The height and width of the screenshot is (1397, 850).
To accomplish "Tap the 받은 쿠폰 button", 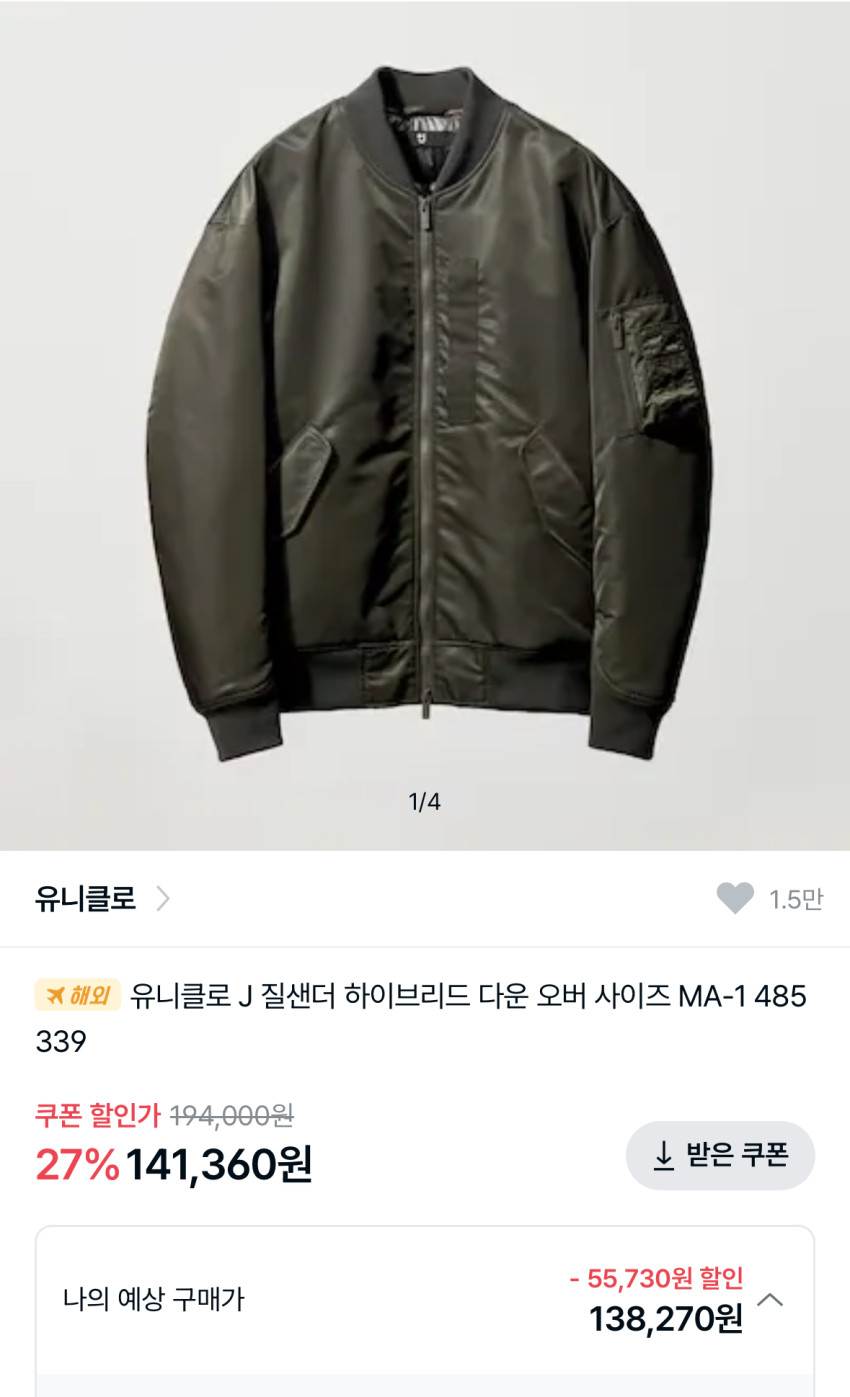I will pos(720,1155).
